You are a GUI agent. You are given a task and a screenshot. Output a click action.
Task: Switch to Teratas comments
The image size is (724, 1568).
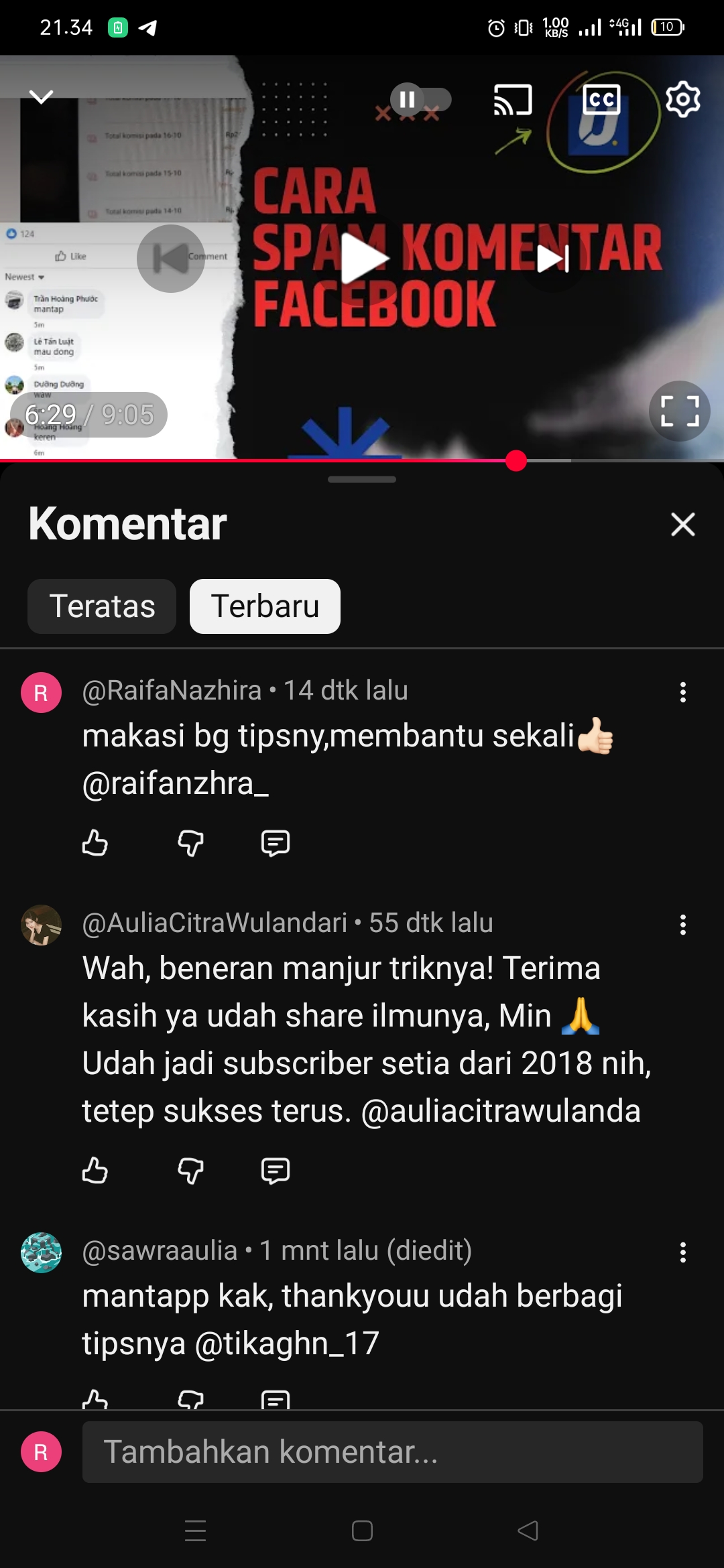pyautogui.click(x=102, y=606)
